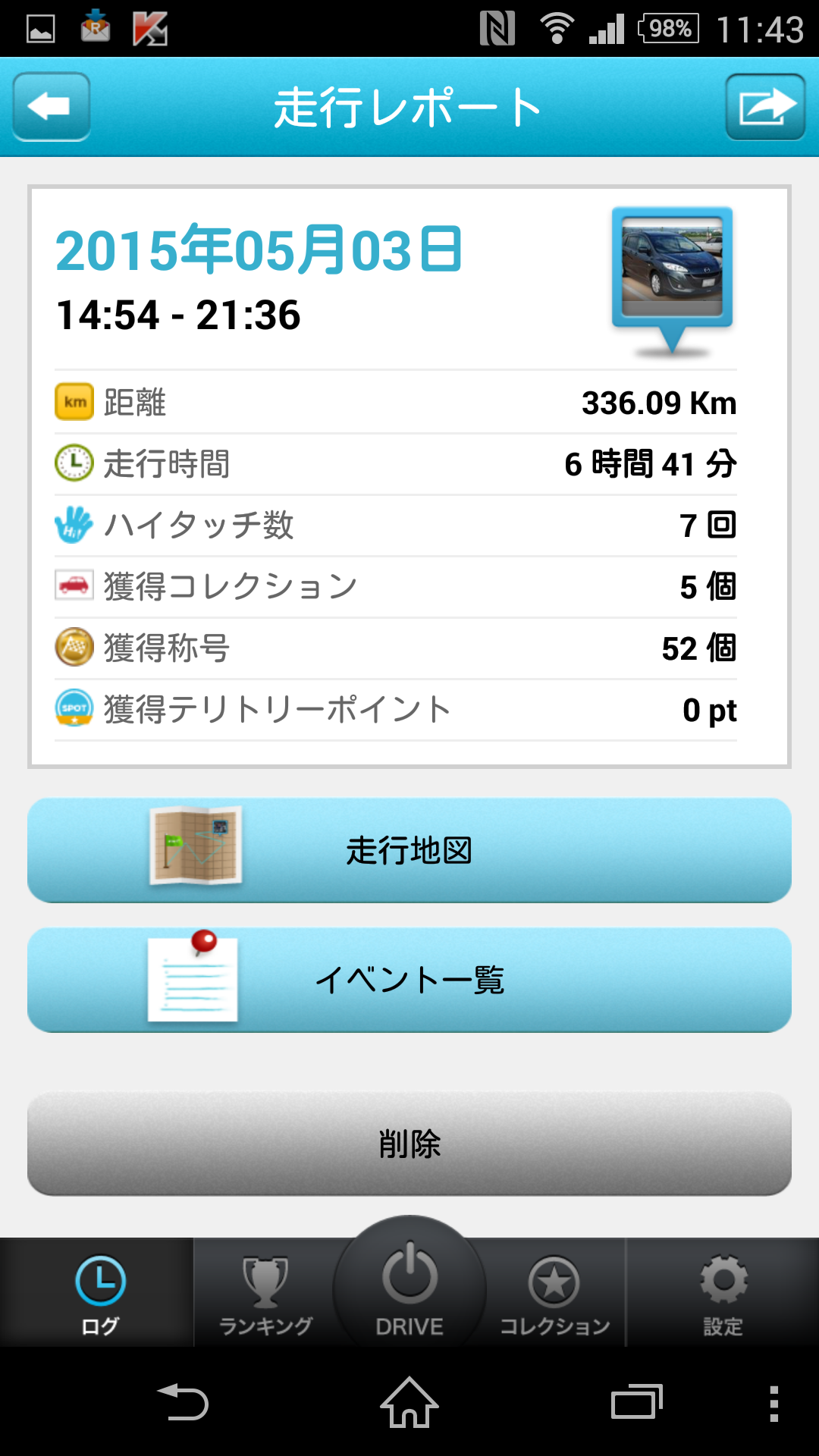This screenshot has height=1456, width=819.
Task: Delete this report with 削除
Action: [x=409, y=1144]
